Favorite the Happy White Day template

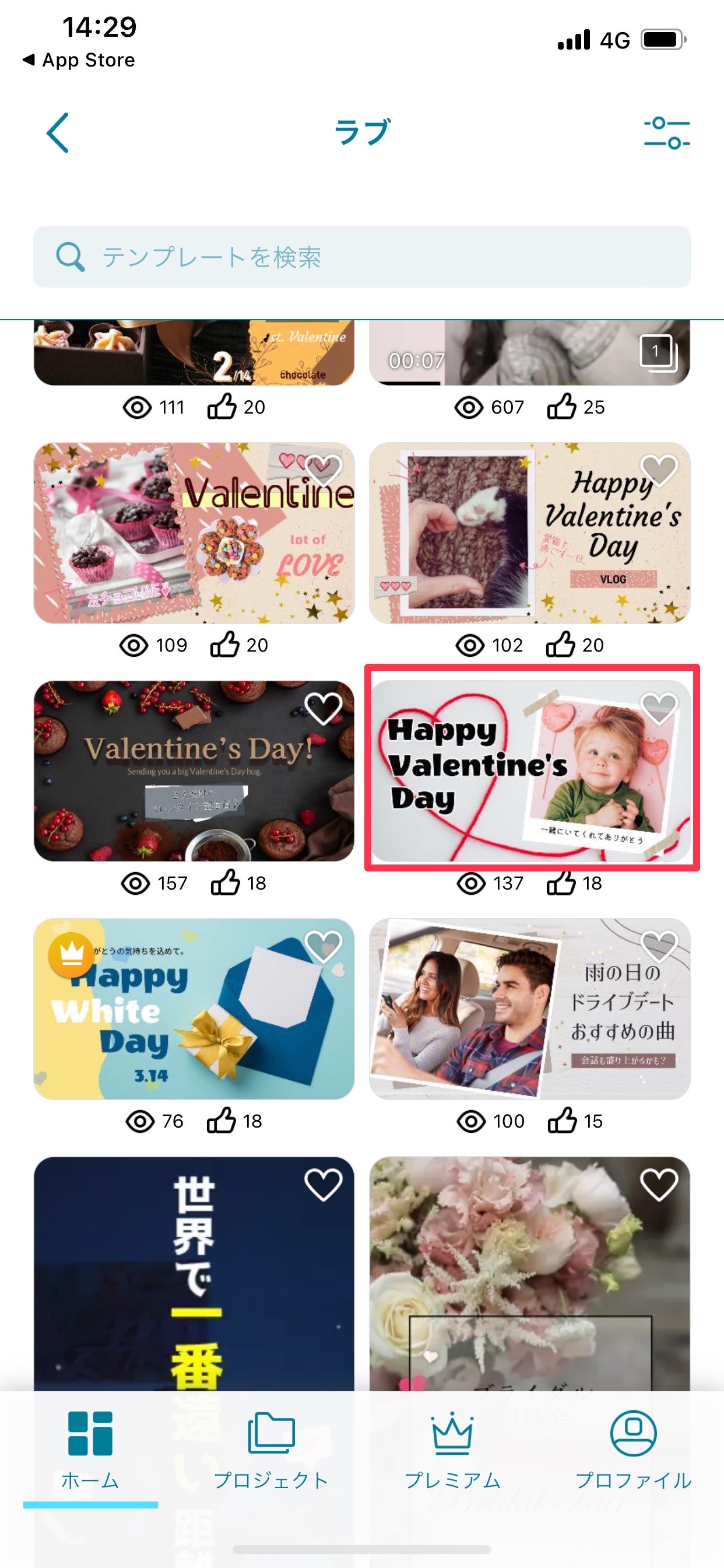point(322,946)
